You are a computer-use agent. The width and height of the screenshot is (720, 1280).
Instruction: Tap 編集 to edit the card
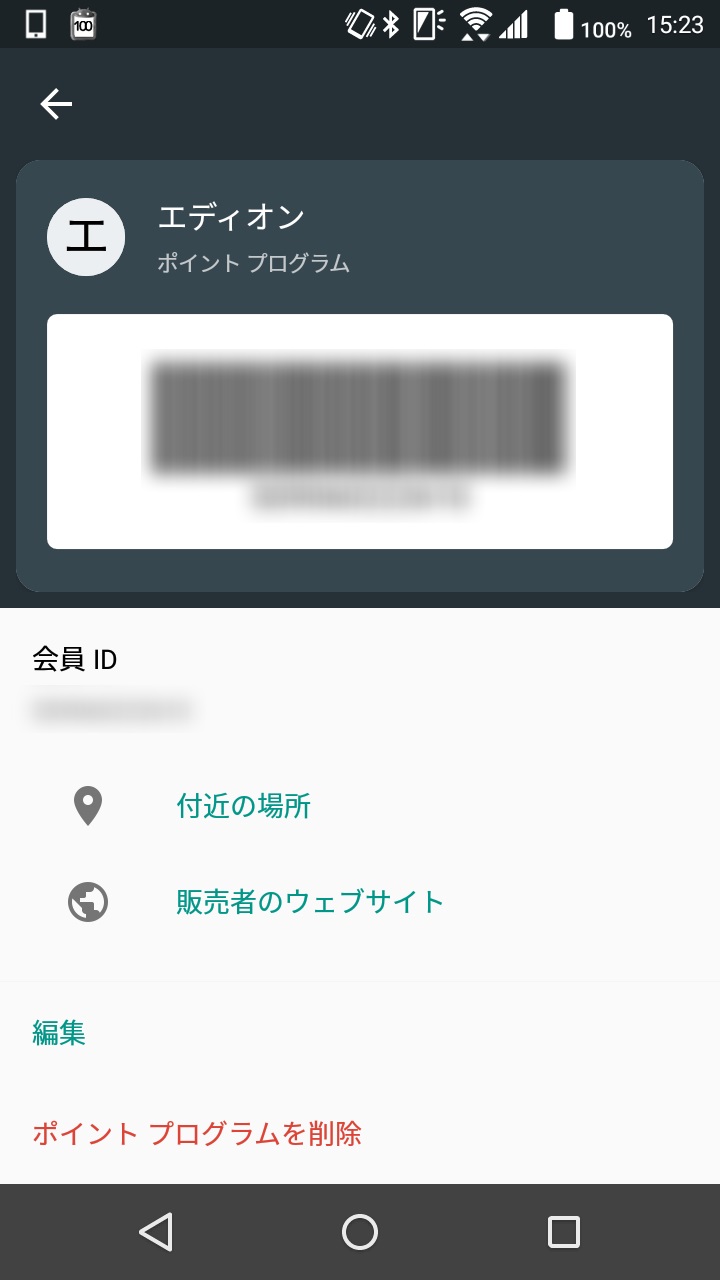click(x=59, y=1033)
